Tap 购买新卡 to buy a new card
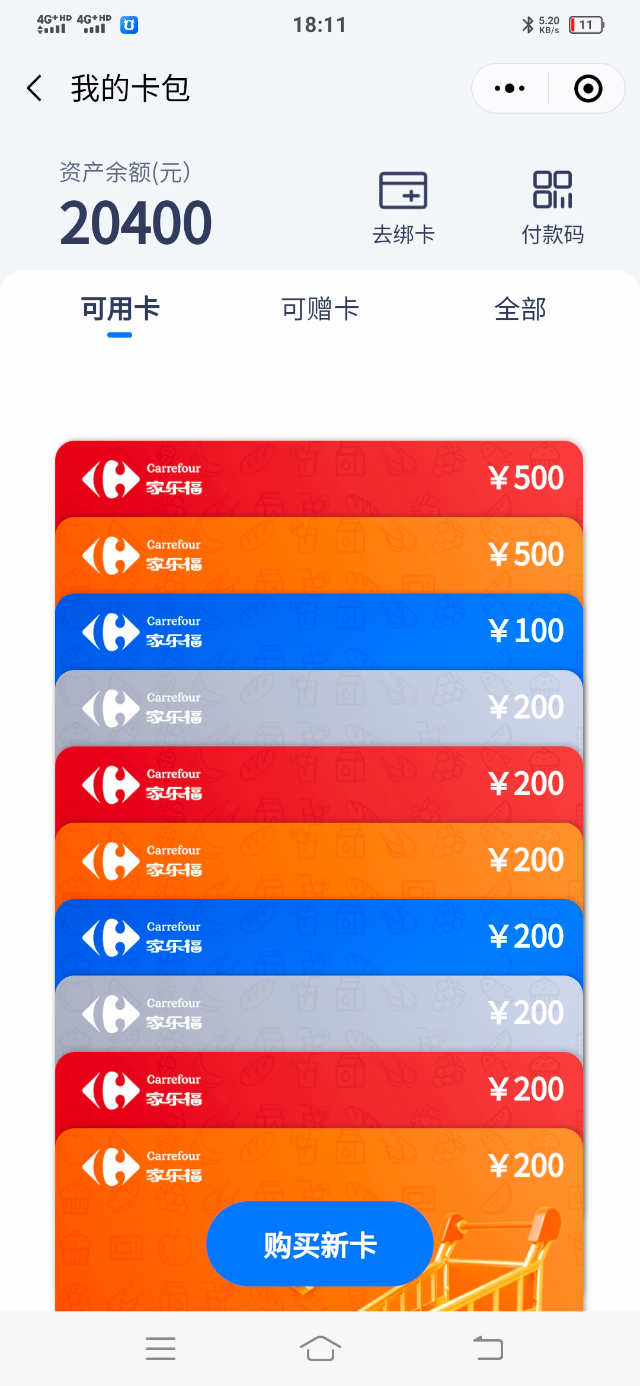Viewport: 640px width, 1386px height. pyautogui.click(x=319, y=1245)
